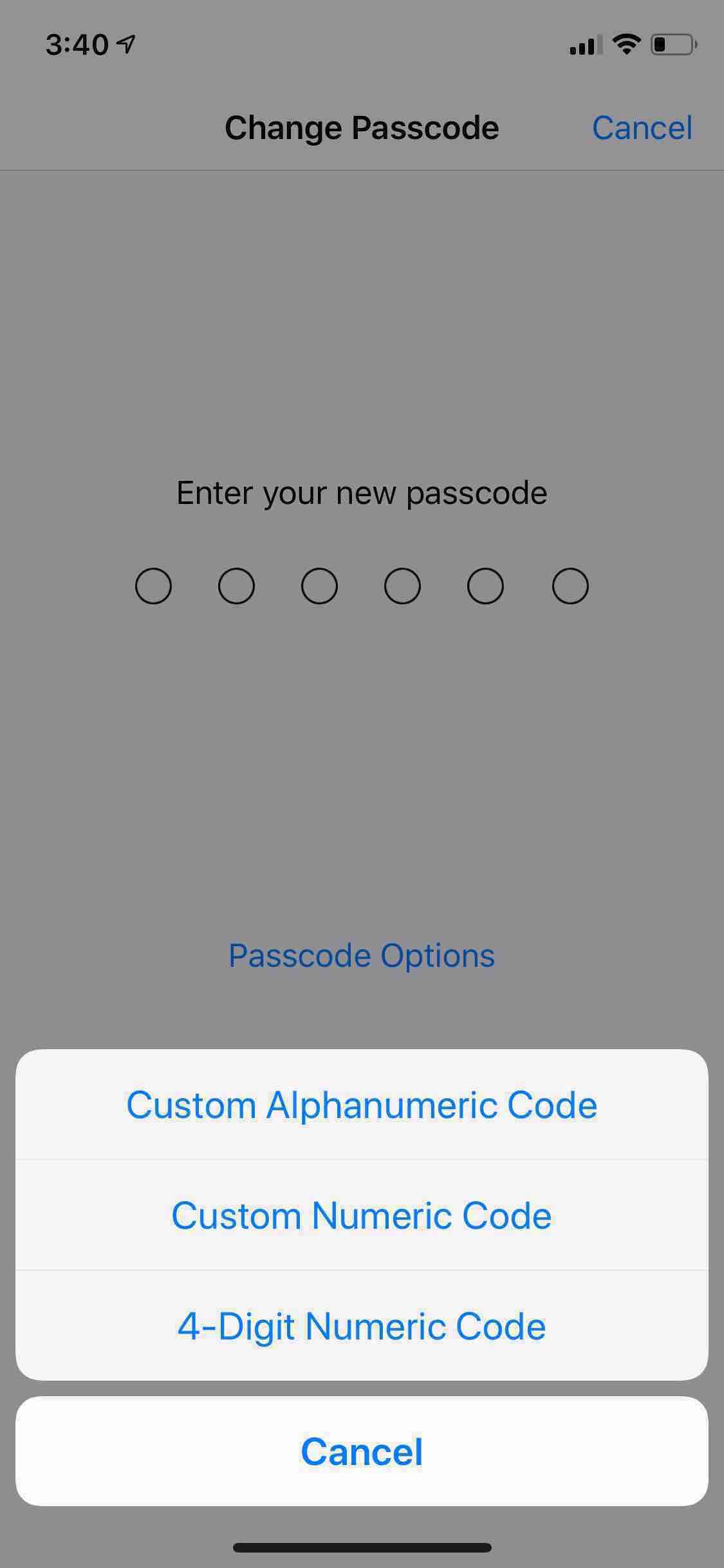Tap the middle passcode entry circle

pos(360,585)
